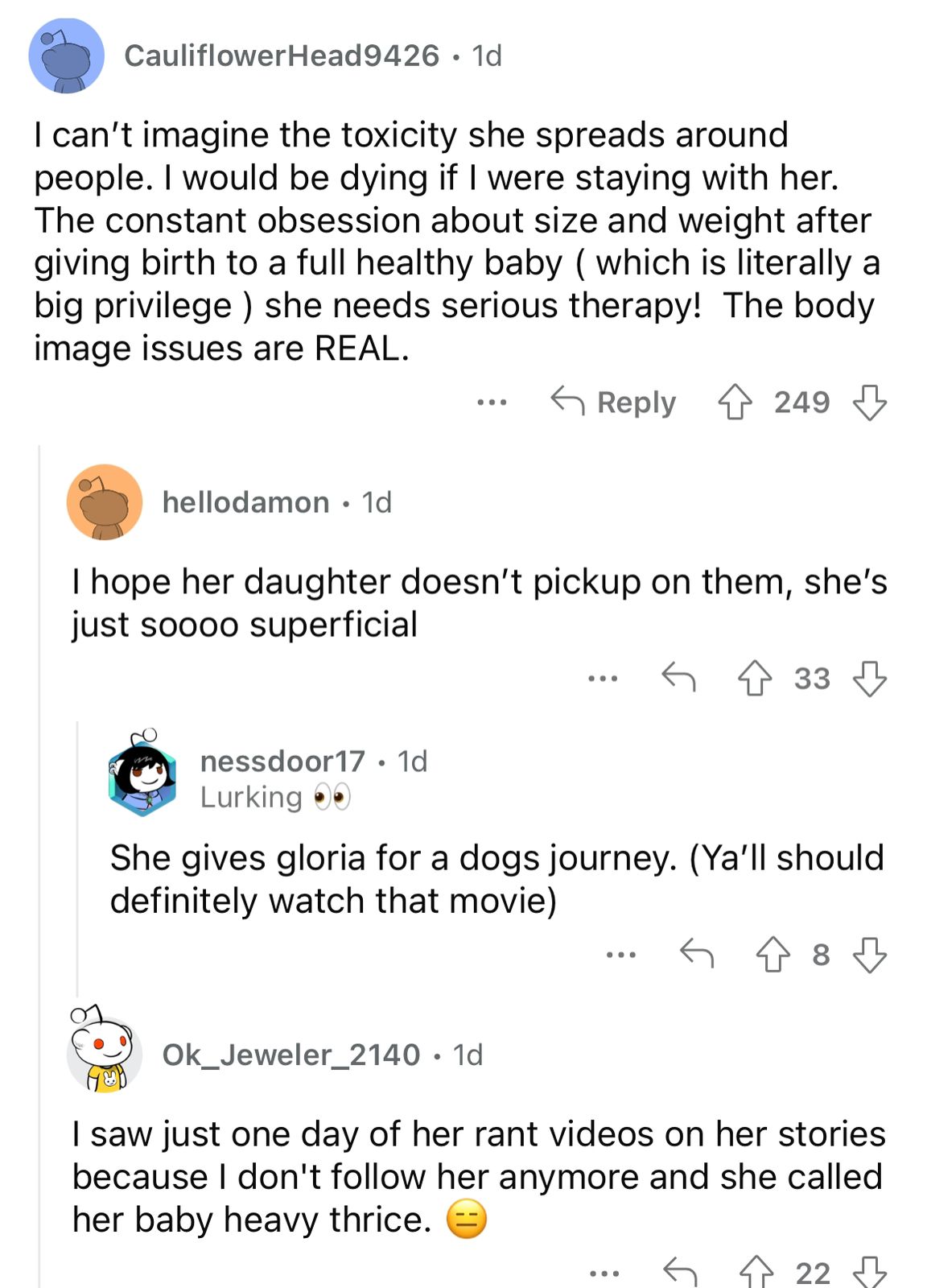Upvote Ok_Jeweler_2140's comment
Screen dimensions: 927x1288
coord(756,1273)
